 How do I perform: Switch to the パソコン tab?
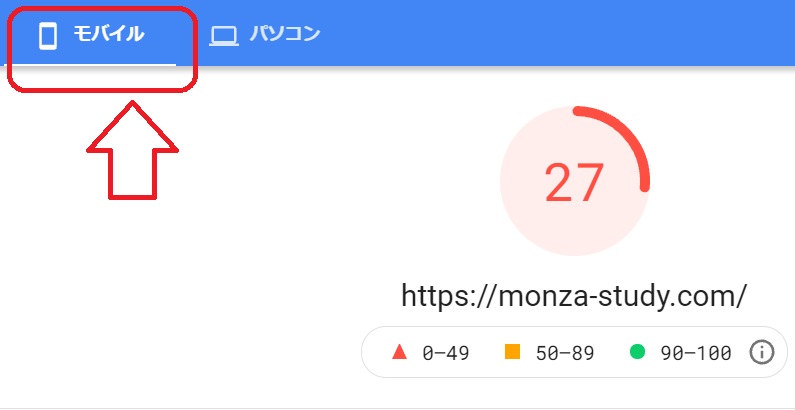[x=265, y=35]
